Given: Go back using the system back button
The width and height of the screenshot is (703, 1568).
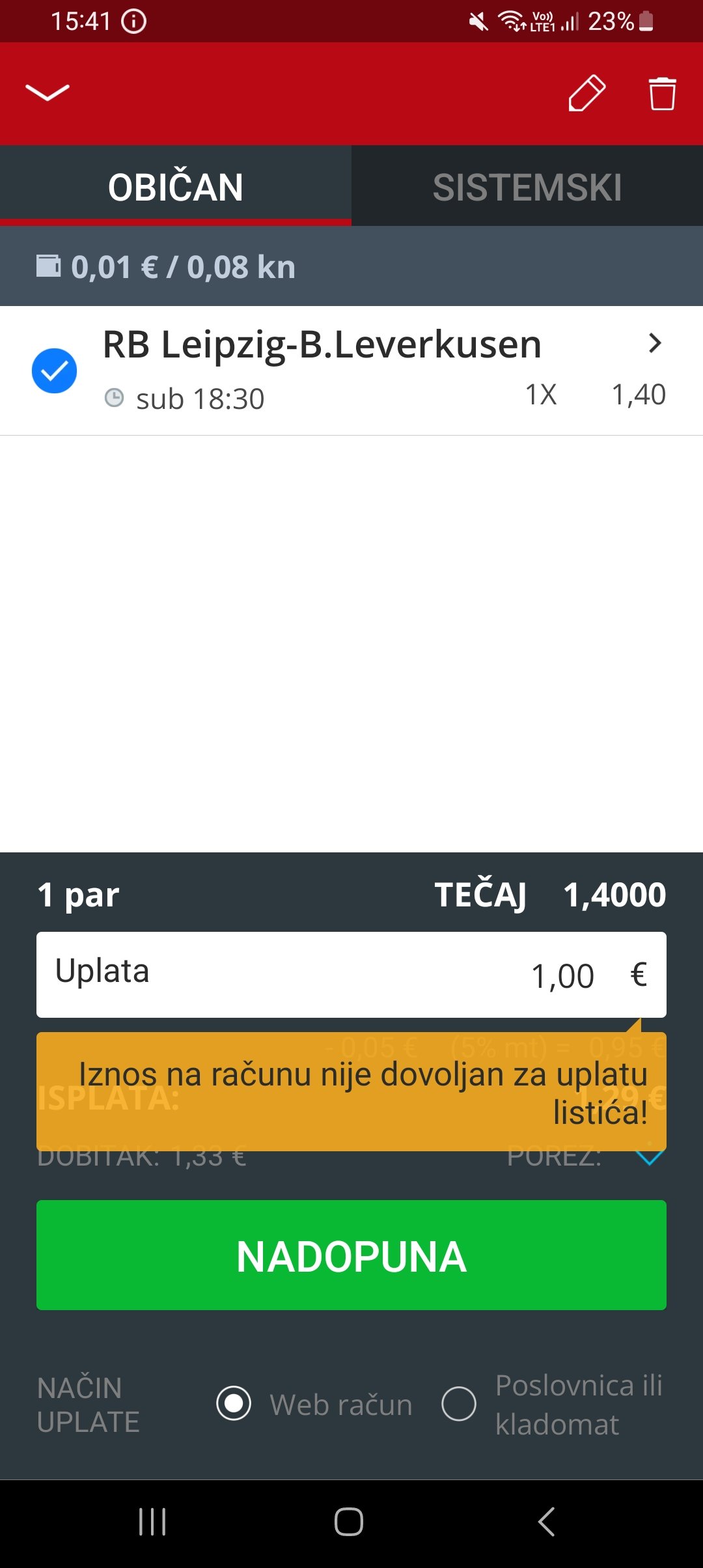Looking at the screenshot, I should click(x=547, y=1522).
